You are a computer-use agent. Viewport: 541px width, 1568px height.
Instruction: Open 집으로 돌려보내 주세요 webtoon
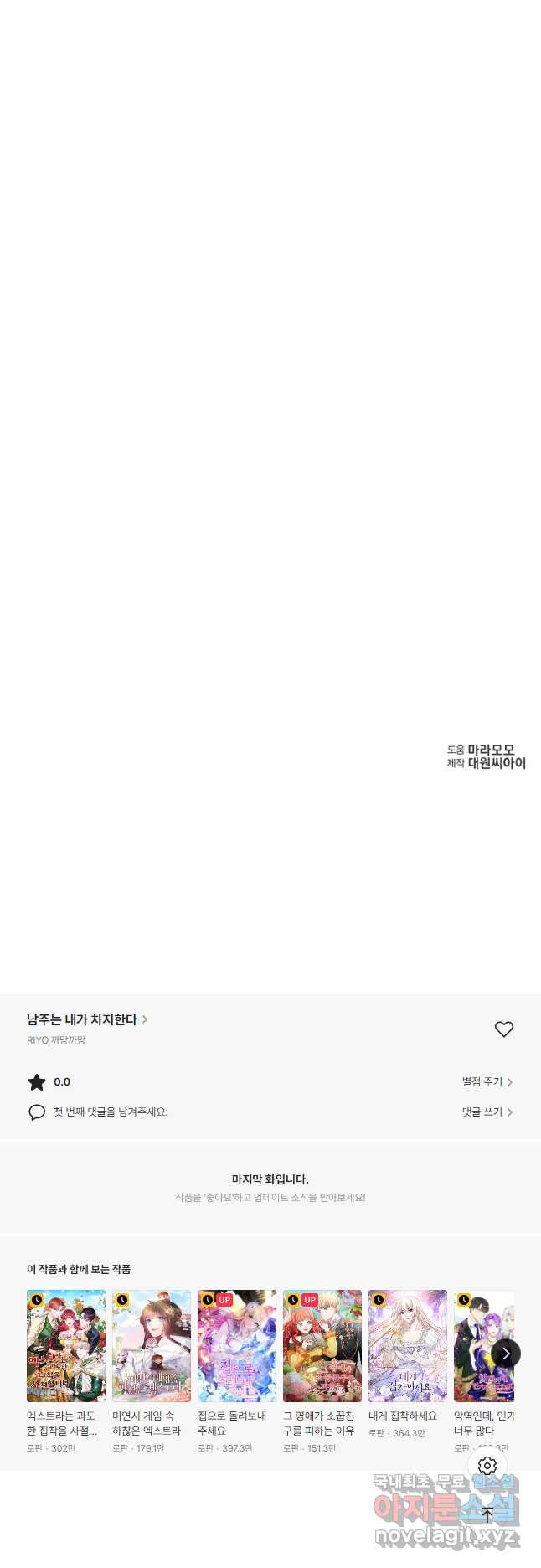[x=237, y=1346]
